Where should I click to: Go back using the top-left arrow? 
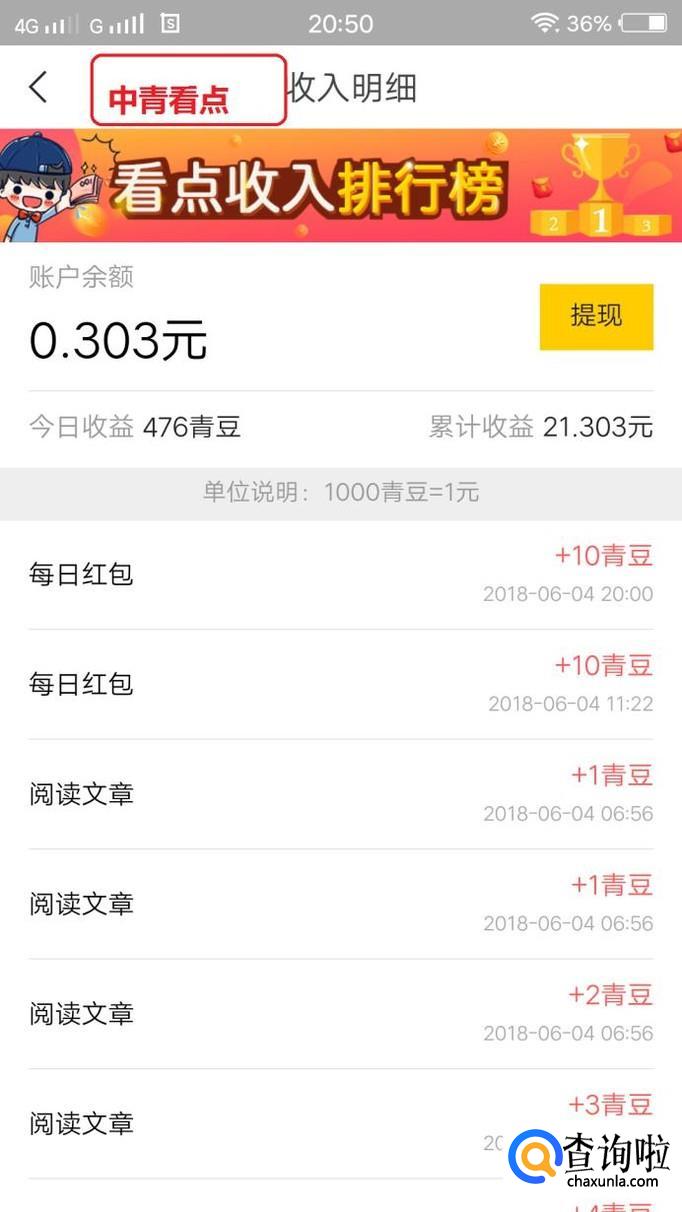click(x=38, y=88)
